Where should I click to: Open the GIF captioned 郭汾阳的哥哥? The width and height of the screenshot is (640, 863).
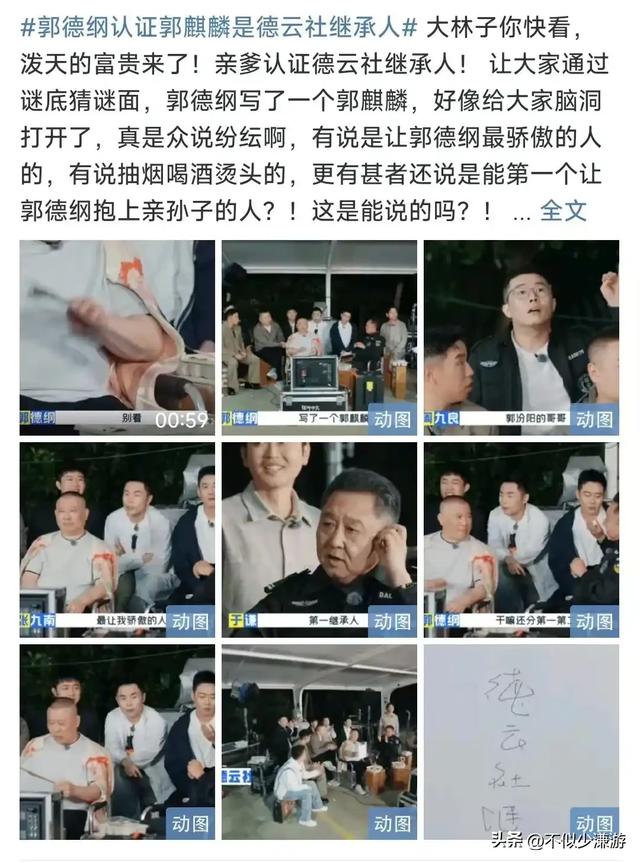[521, 337]
